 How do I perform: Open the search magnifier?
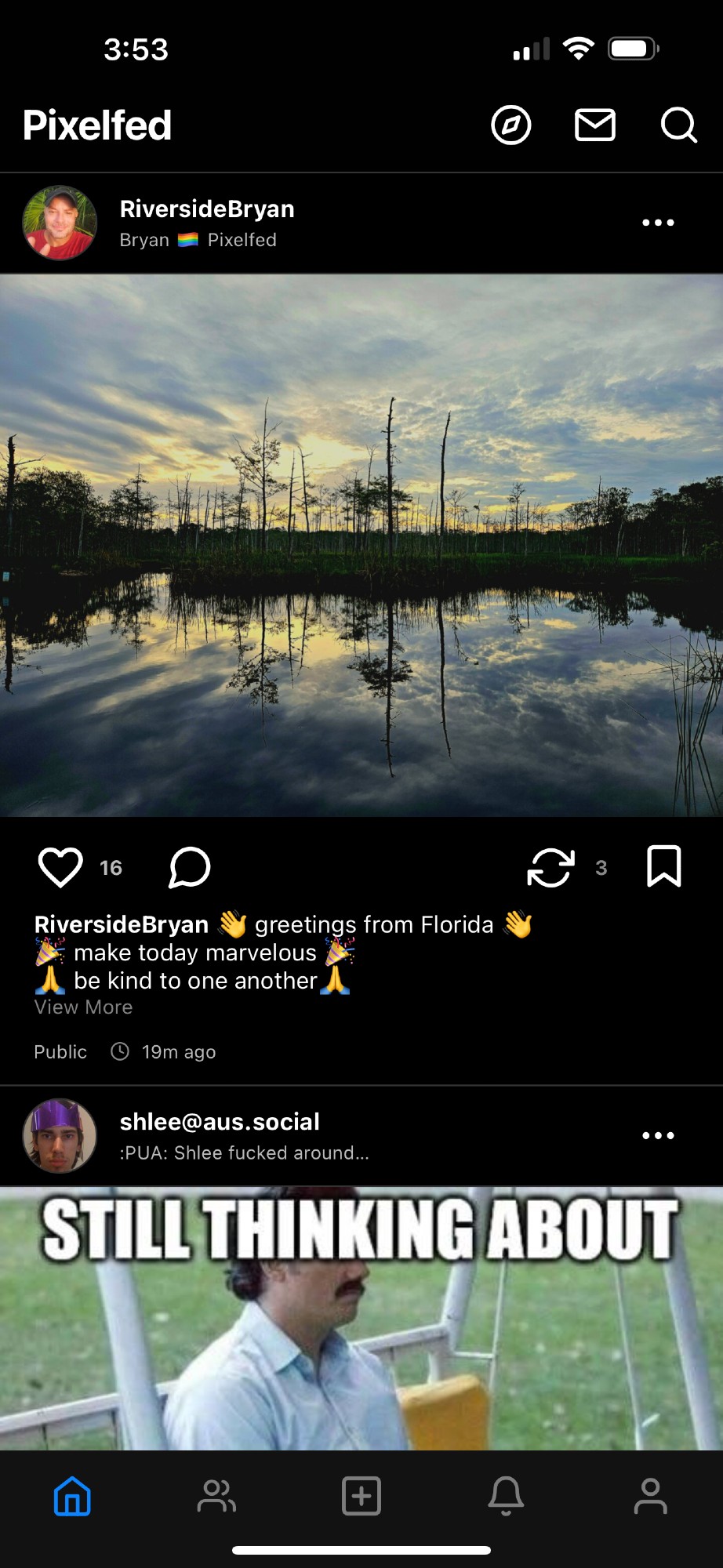click(678, 125)
